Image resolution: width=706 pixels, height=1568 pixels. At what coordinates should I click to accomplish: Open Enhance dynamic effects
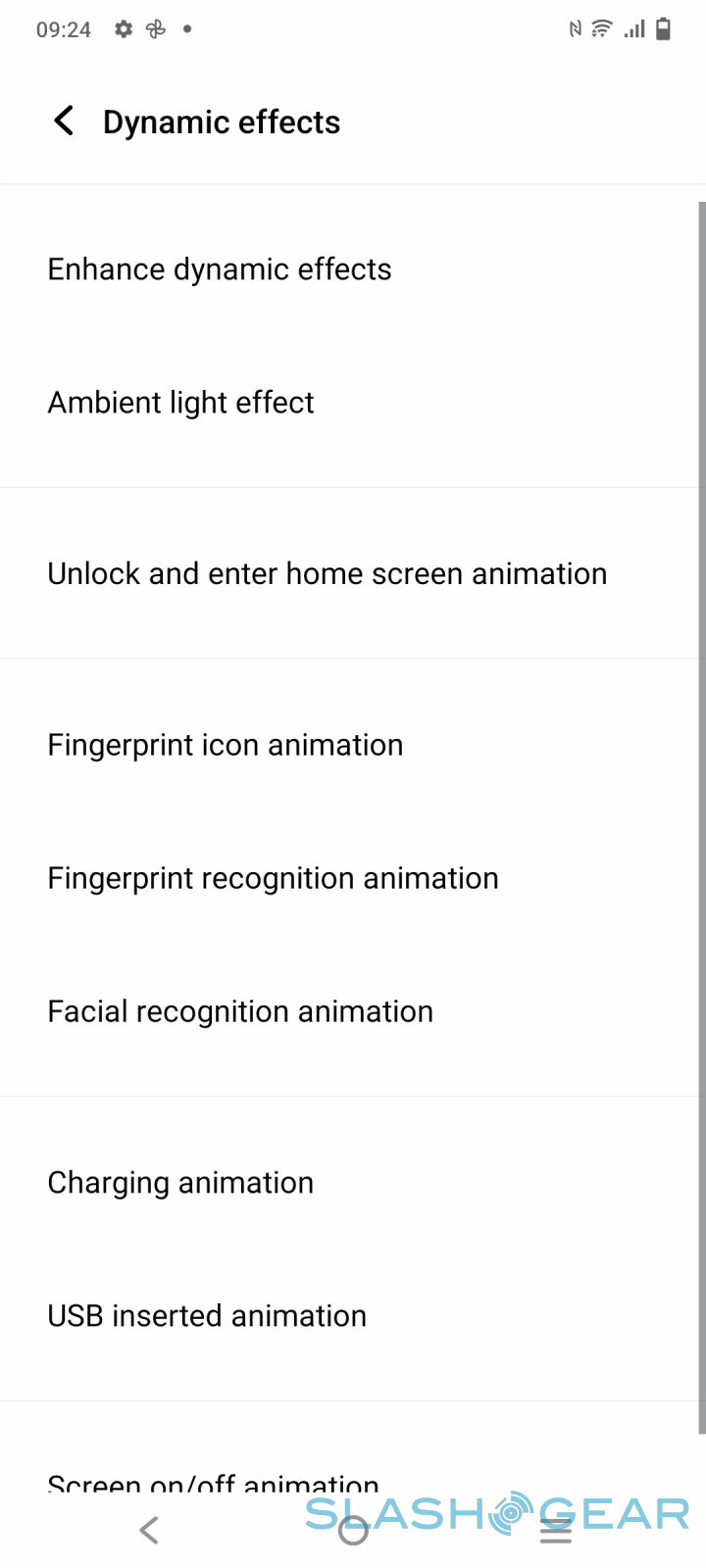(x=220, y=269)
